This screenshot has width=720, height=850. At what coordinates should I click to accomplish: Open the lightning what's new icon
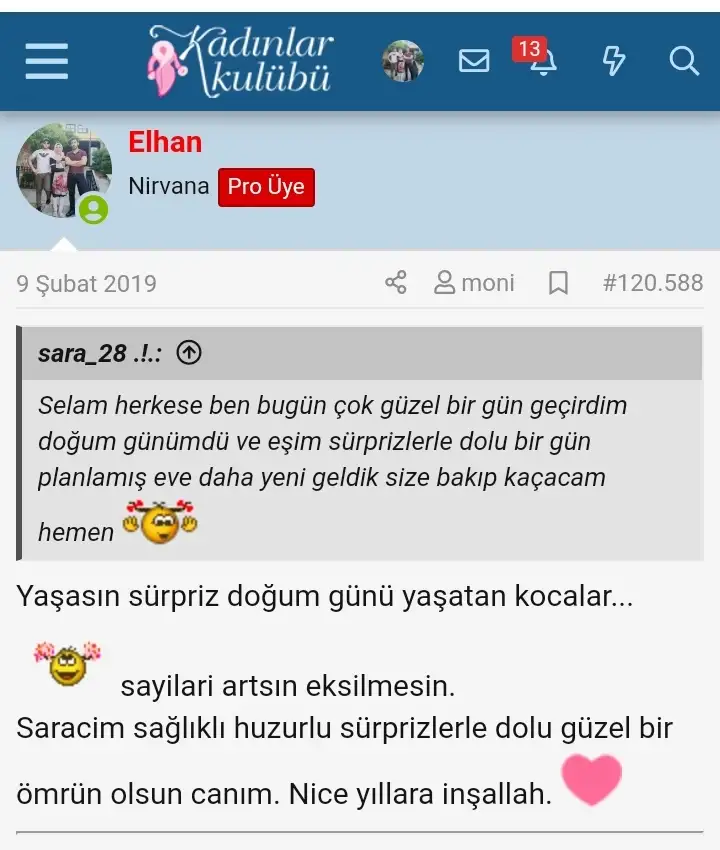pyautogui.click(x=613, y=62)
